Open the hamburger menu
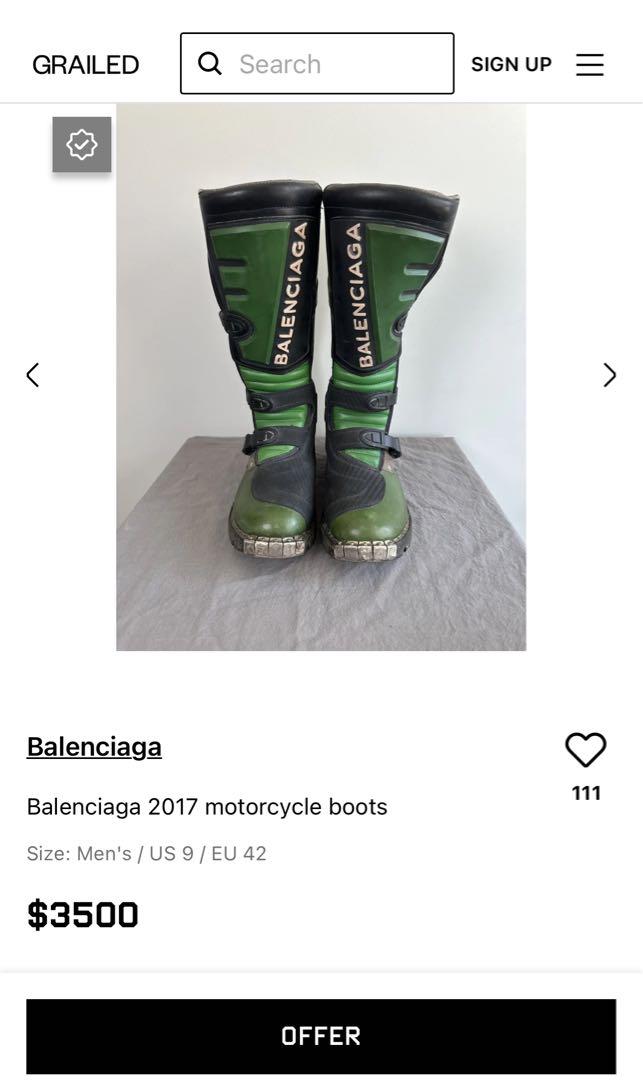Viewport: 643px width, 1080px height. click(589, 65)
